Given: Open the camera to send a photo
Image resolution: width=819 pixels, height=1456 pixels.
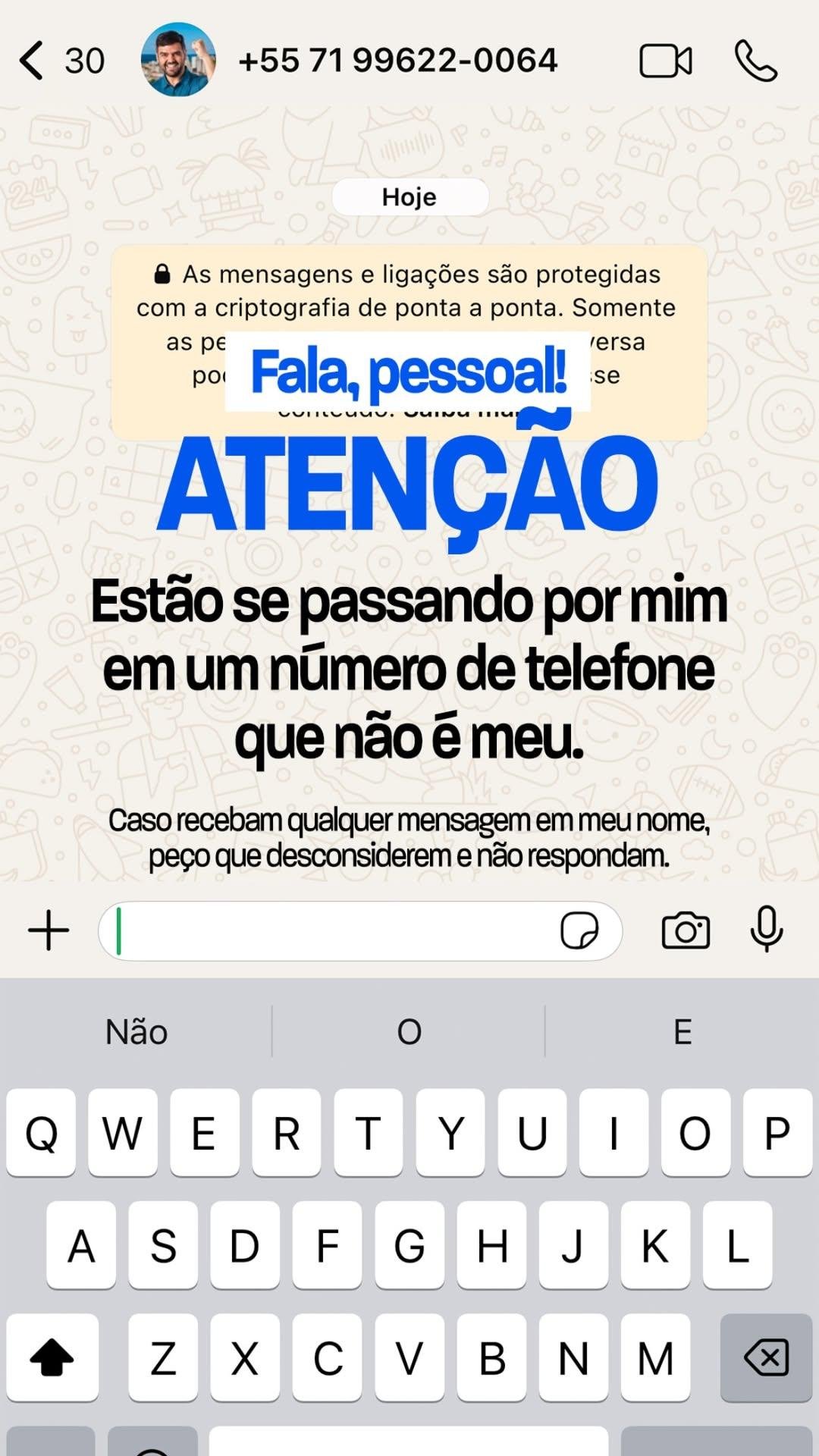Looking at the screenshot, I should [685, 930].
